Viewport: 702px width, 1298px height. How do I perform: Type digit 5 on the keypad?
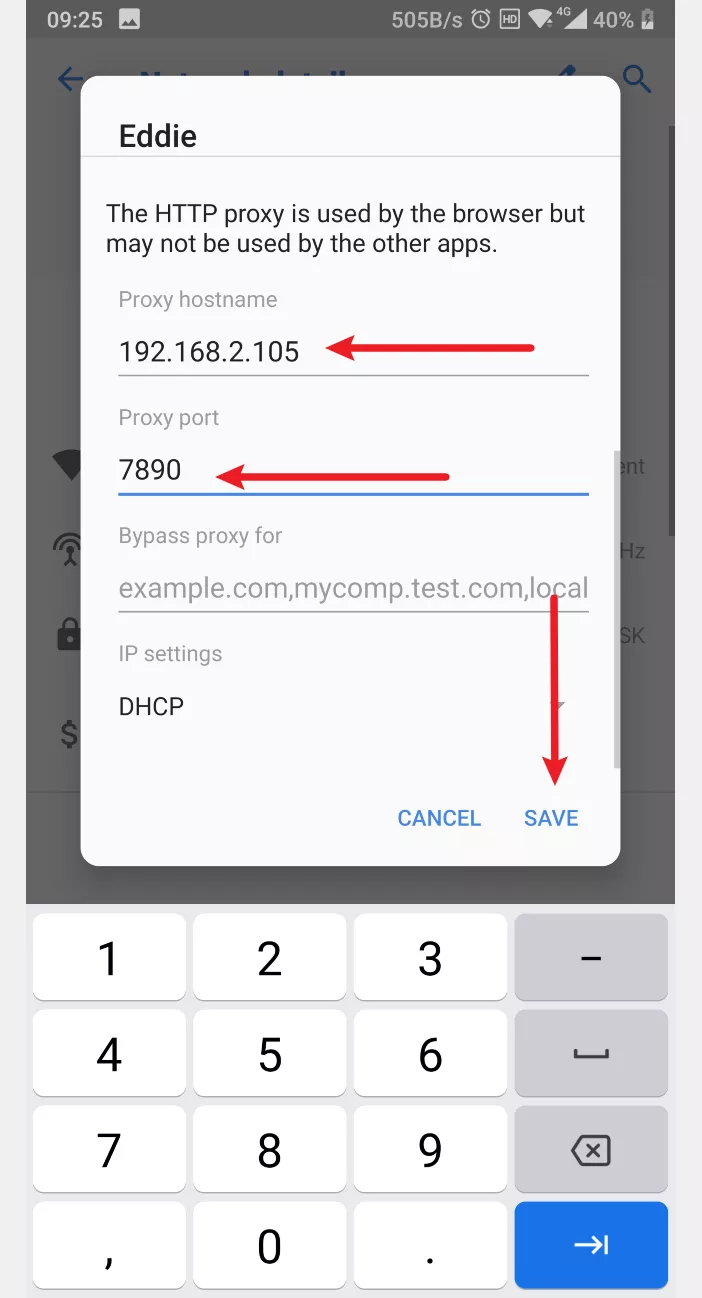pos(269,1055)
